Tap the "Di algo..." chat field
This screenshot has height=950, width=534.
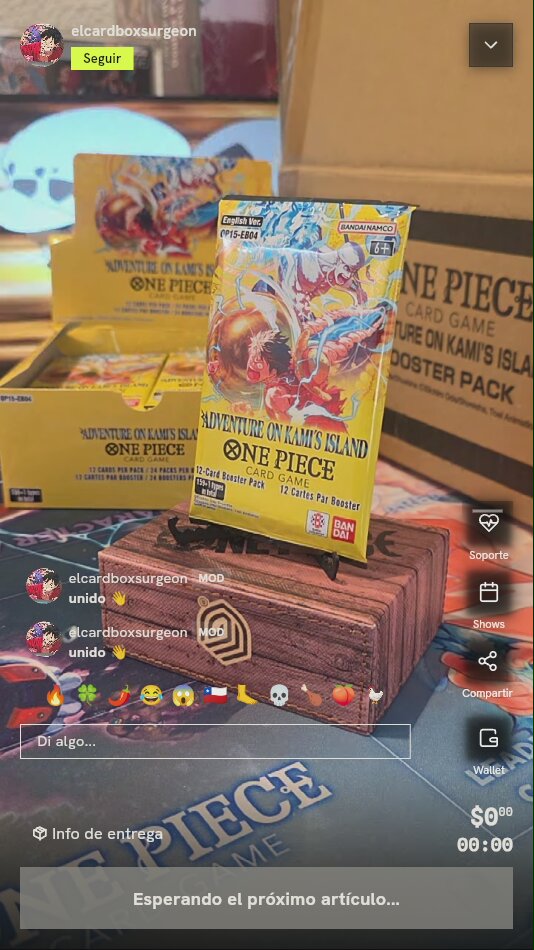click(x=215, y=741)
